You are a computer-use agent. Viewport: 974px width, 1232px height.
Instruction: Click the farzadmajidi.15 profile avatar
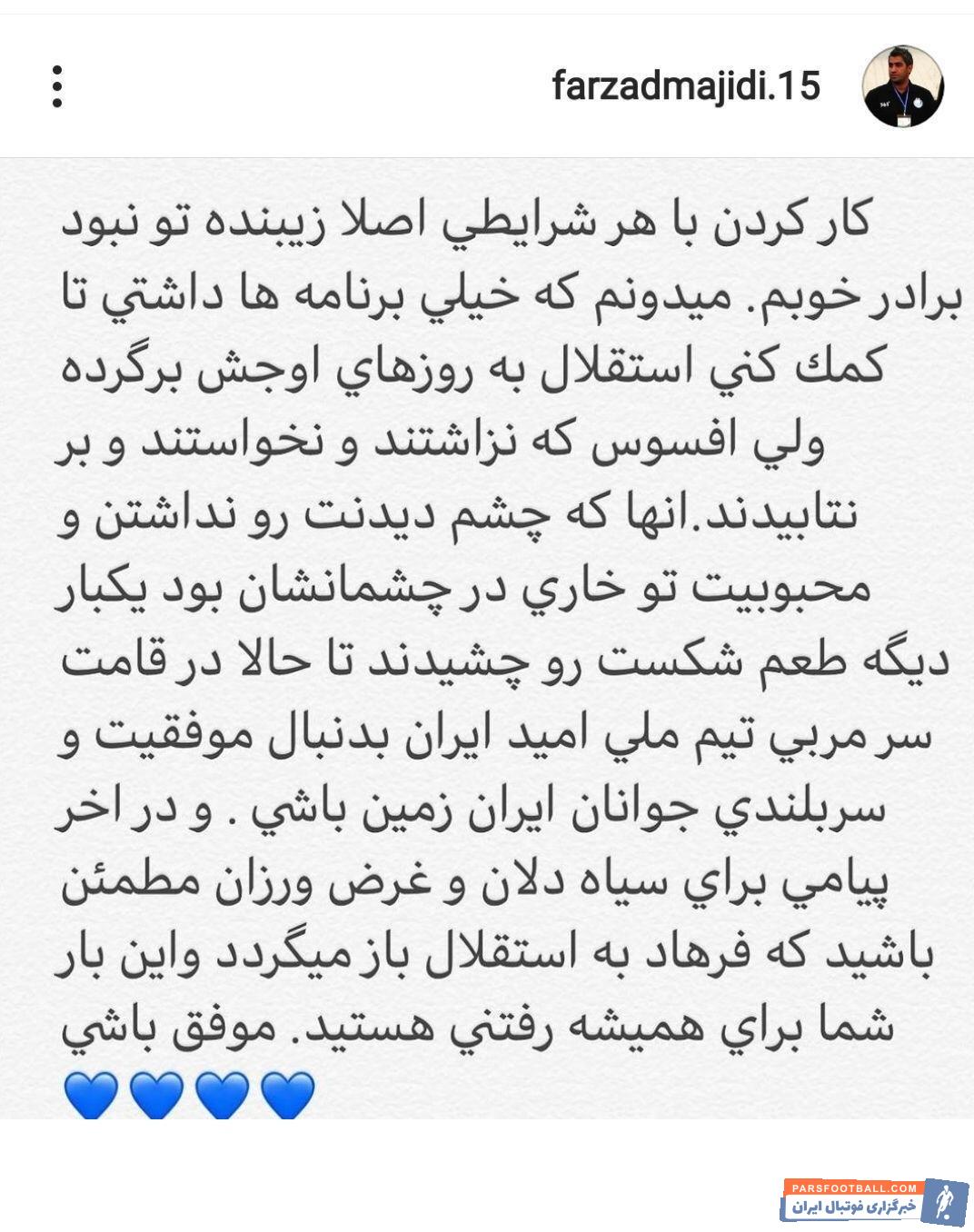point(905,88)
